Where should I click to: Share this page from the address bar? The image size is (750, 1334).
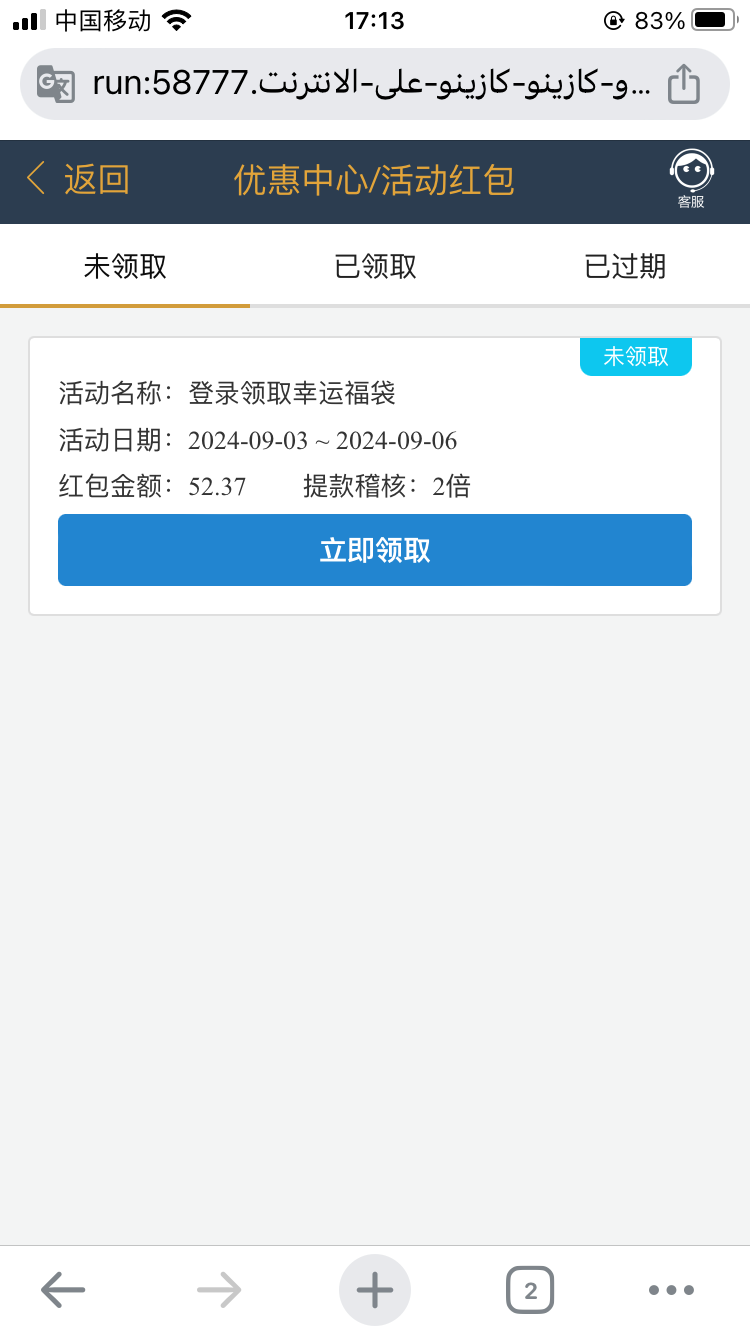[683, 84]
